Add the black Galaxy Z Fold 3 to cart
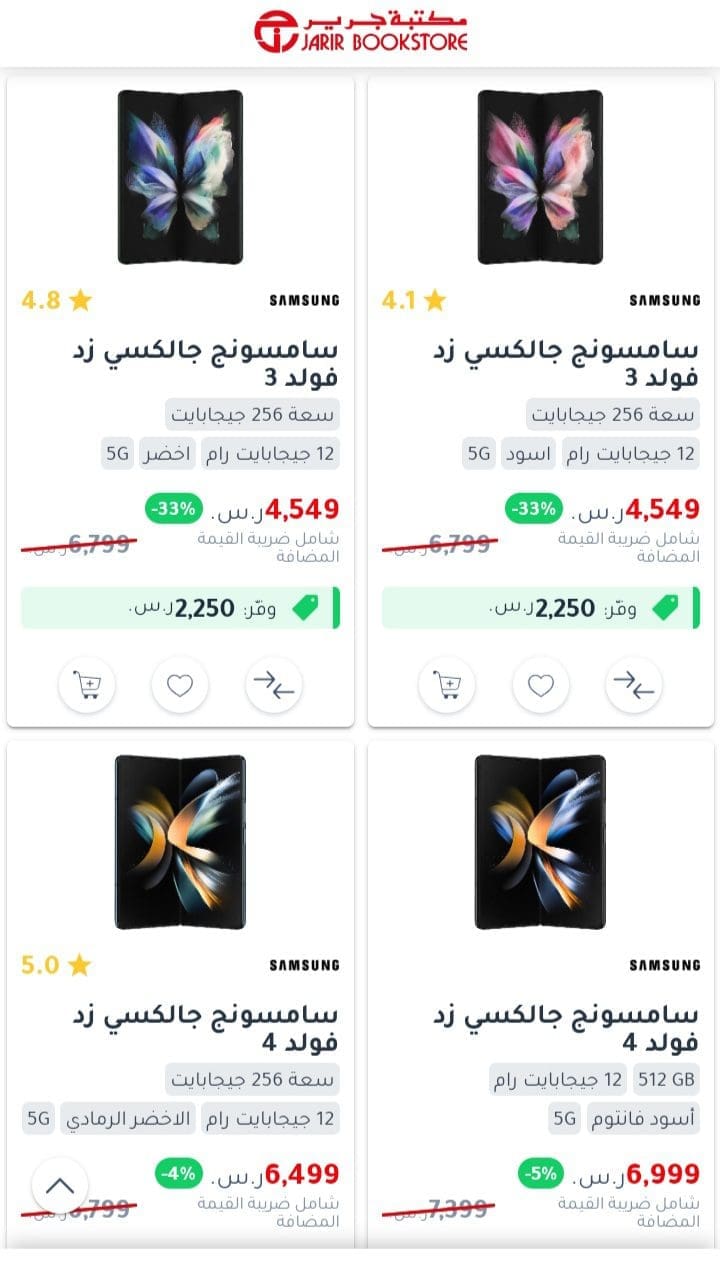Viewport: 720px width, 1278px height. tap(447, 686)
